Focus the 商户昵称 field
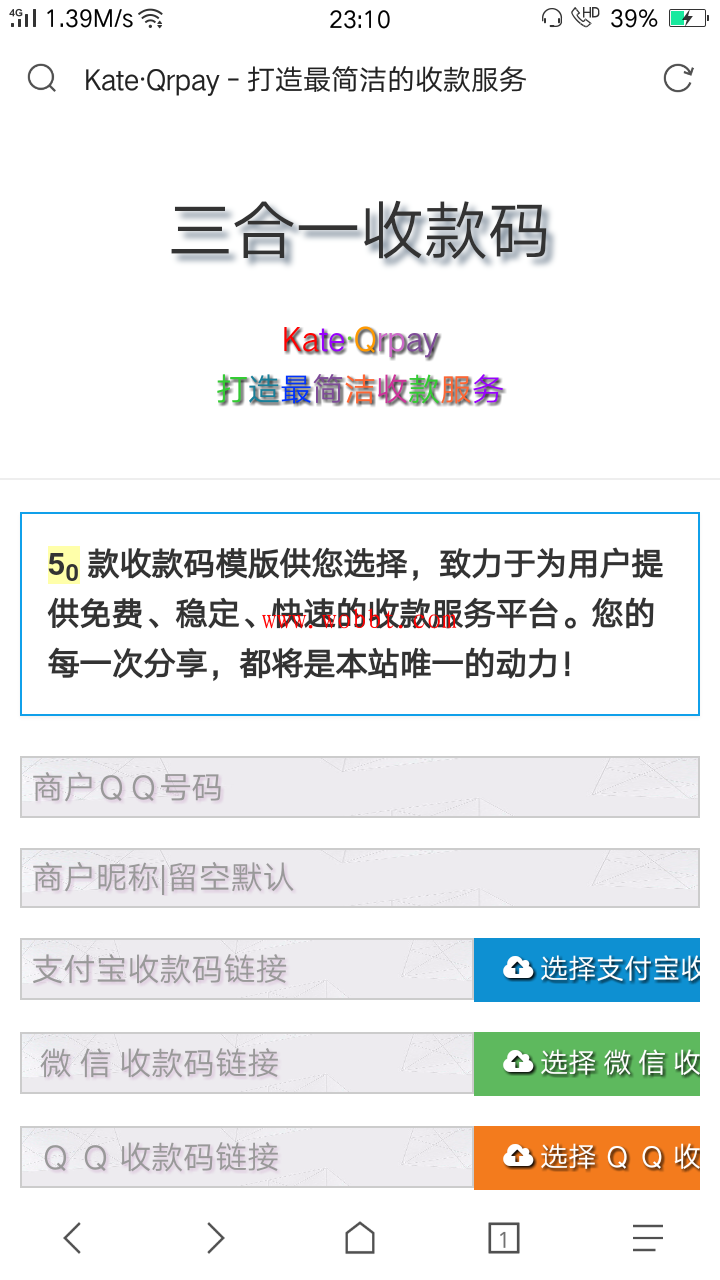 pos(359,878)
